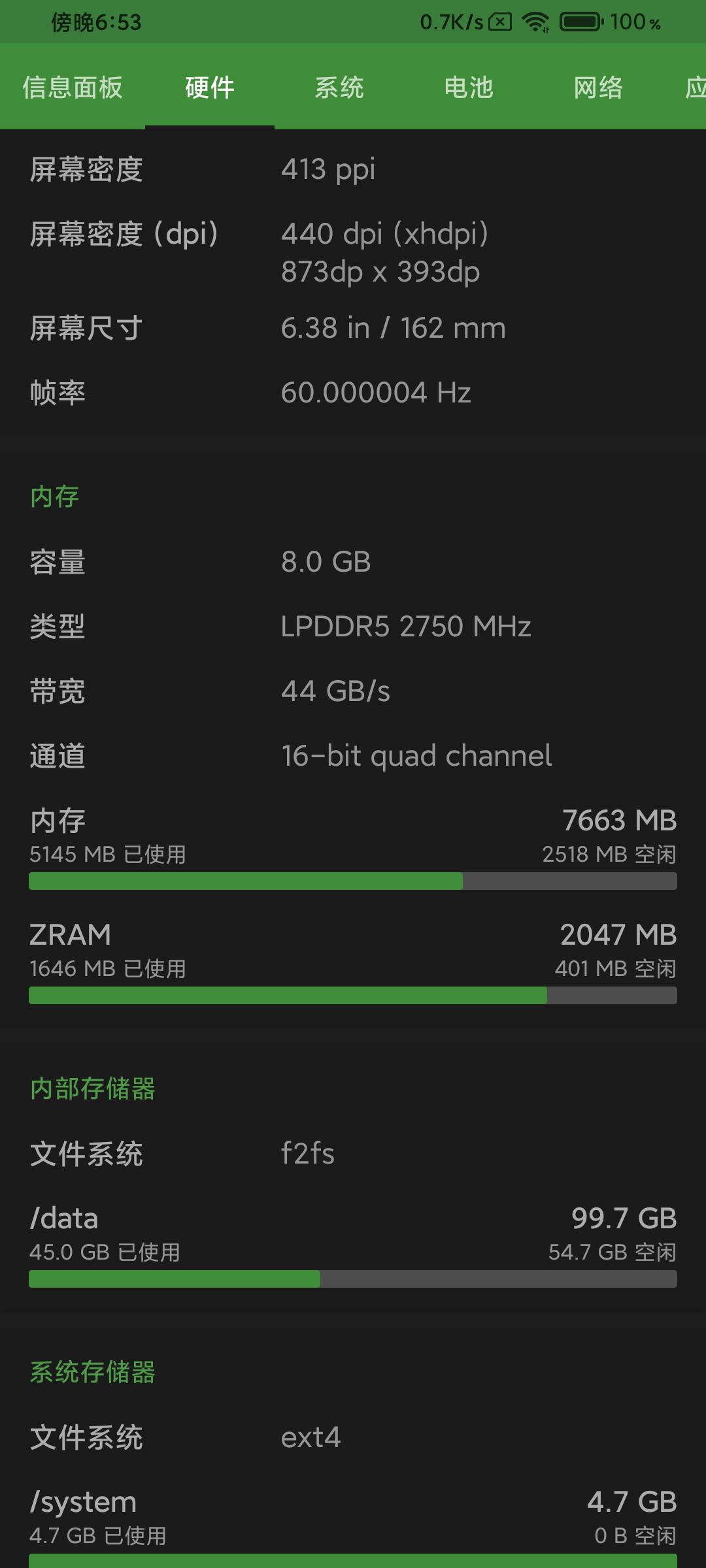
Task: Go to the 网络 tab
Action: [x=598, y=88]
